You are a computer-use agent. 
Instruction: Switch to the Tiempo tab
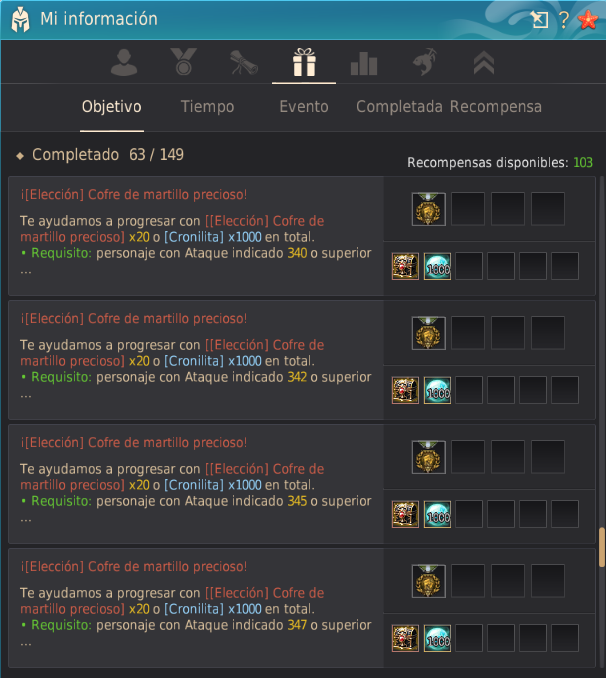coord(207,107)
